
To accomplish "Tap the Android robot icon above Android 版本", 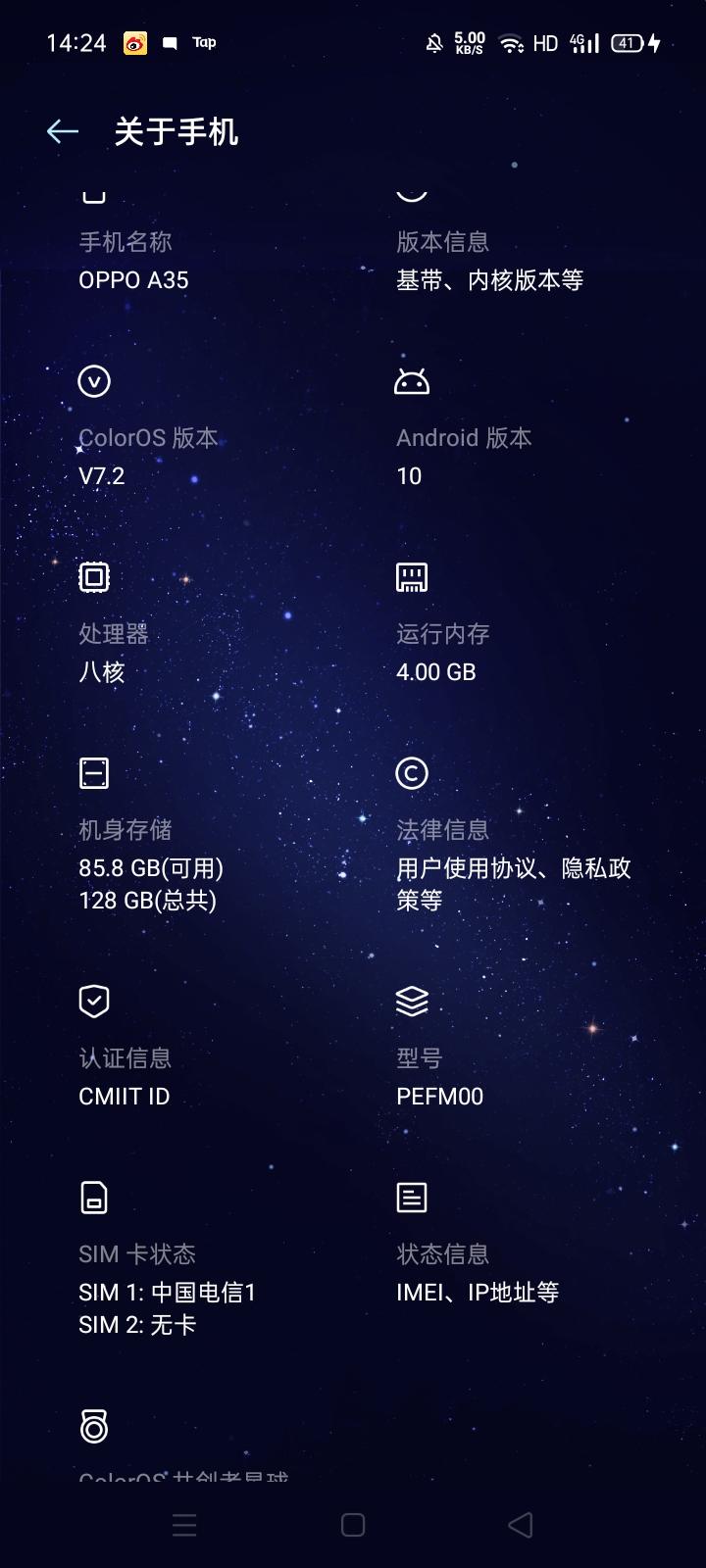I will 412,381.
